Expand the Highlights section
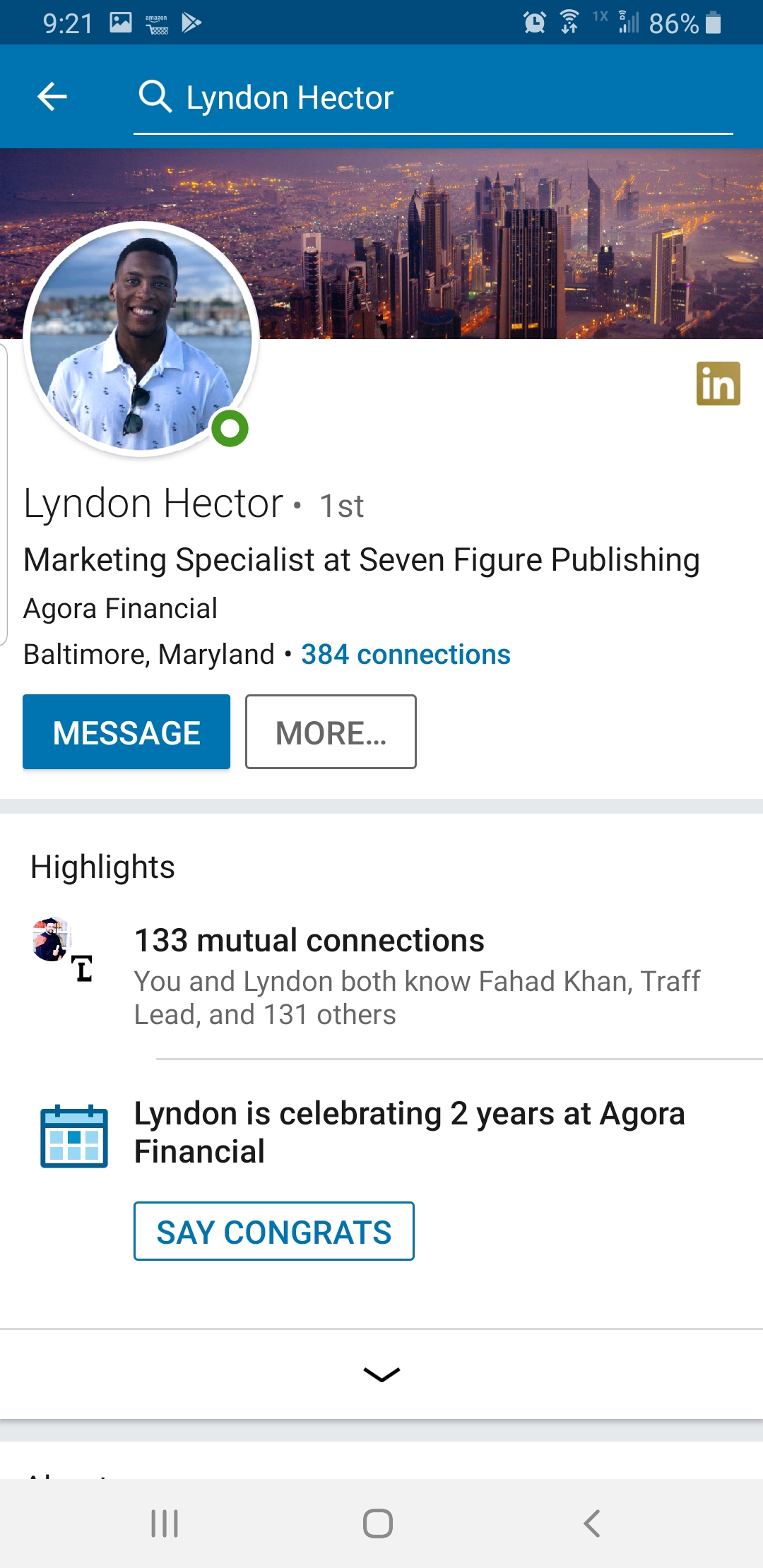 tap(381, 1374)
